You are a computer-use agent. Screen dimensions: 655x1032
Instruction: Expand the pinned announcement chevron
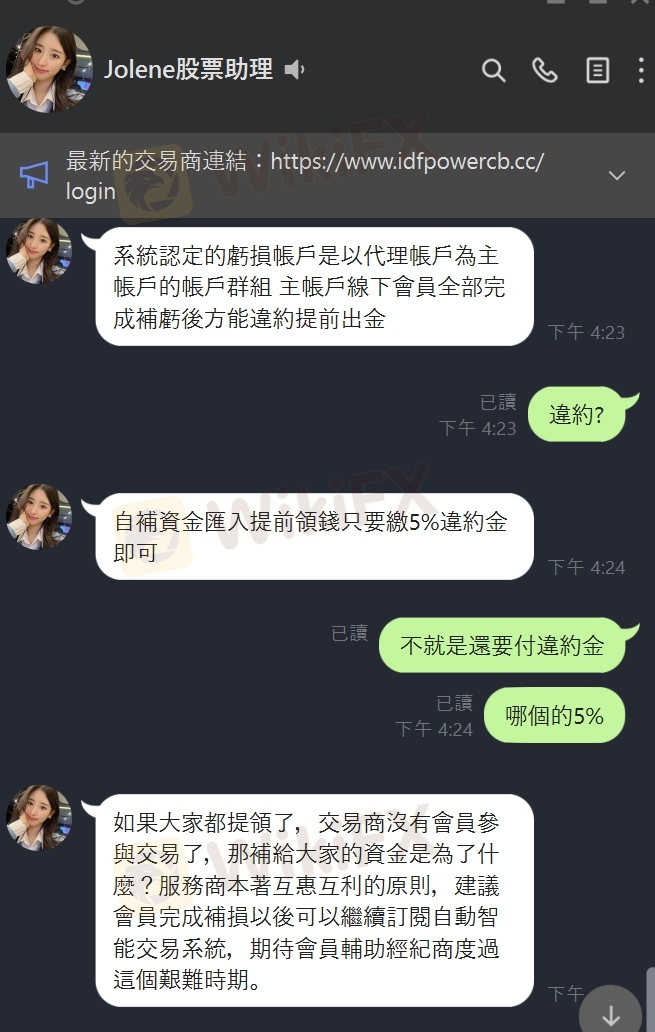[x=617, y=175]
